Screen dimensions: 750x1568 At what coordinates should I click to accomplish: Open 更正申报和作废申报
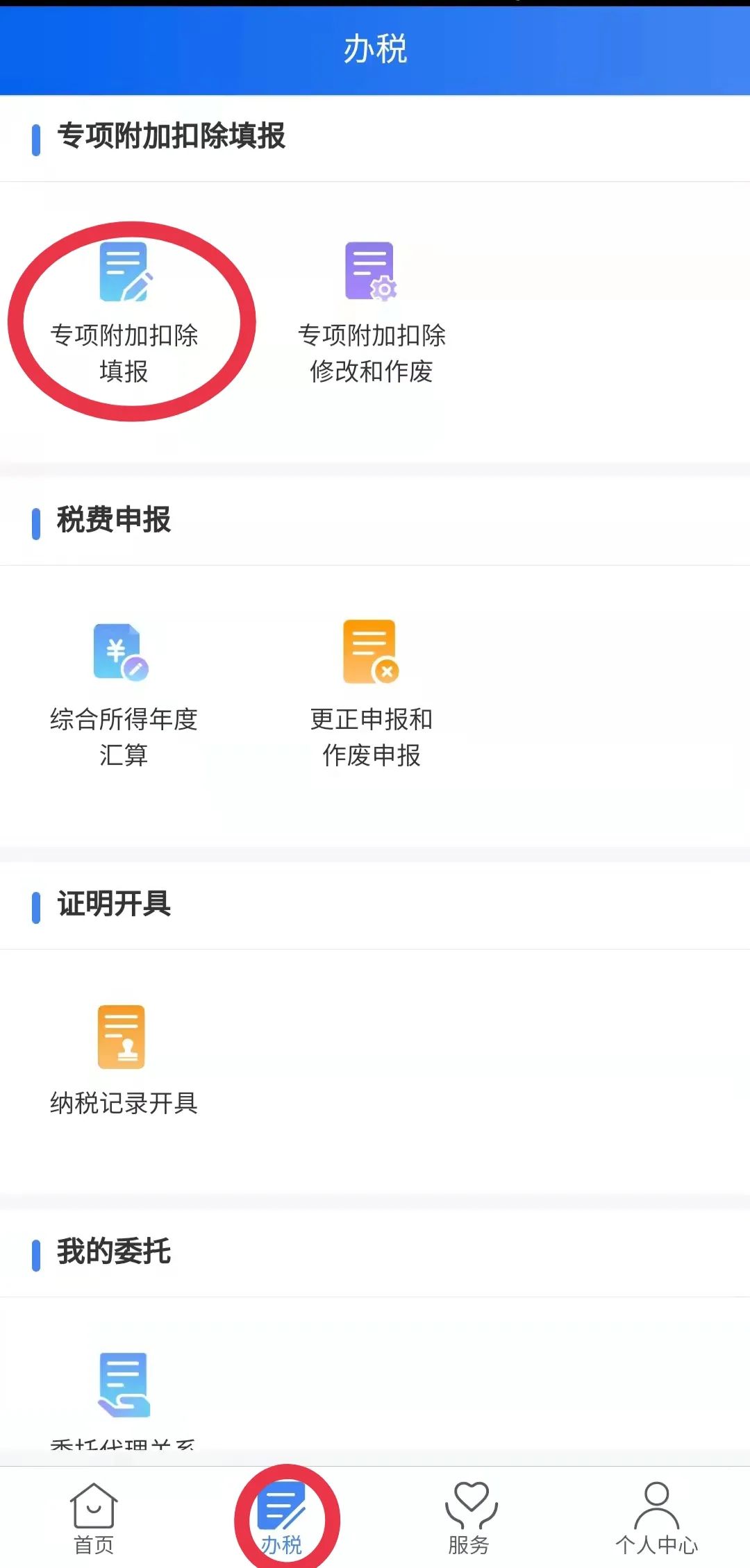coord(371,694)
